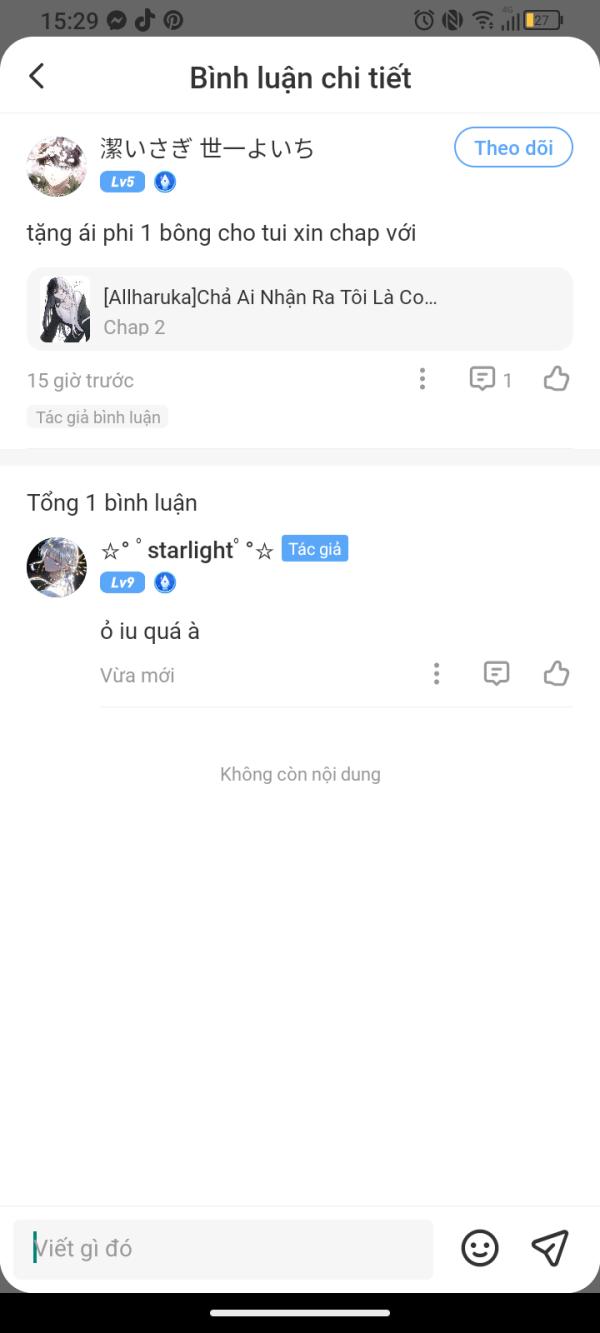Like starlight's reply "ỏ iu quá à"

556,674
